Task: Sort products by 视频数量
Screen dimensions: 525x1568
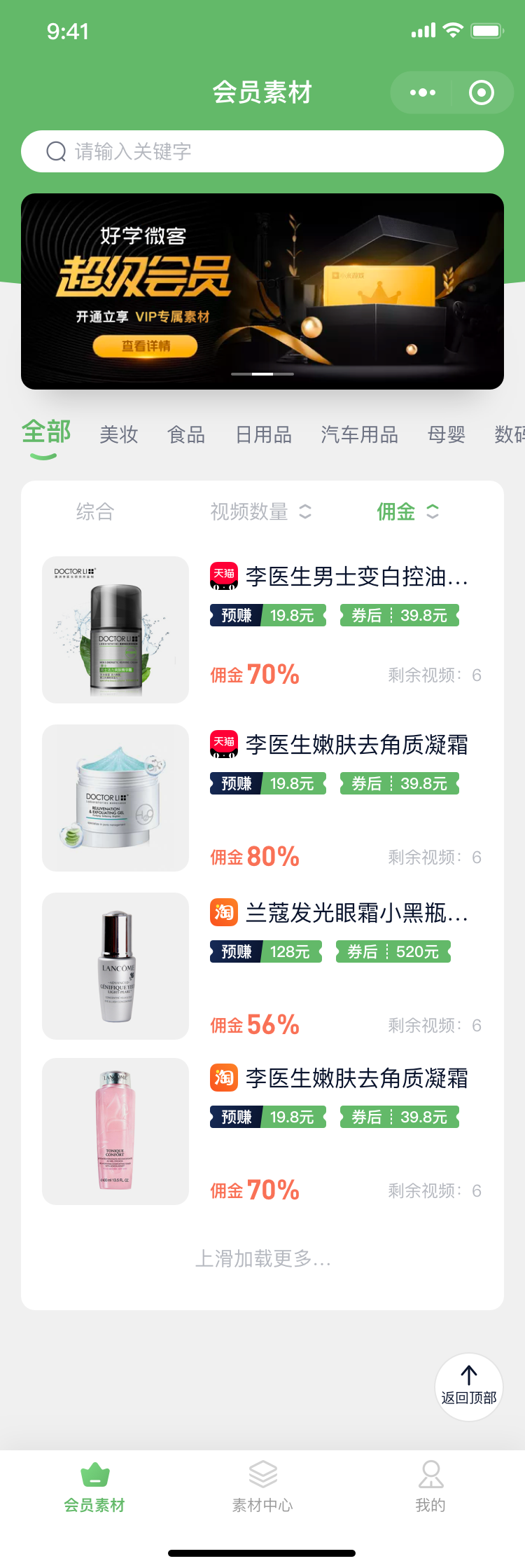Action: pyautogui.click(x=260, y=512)
